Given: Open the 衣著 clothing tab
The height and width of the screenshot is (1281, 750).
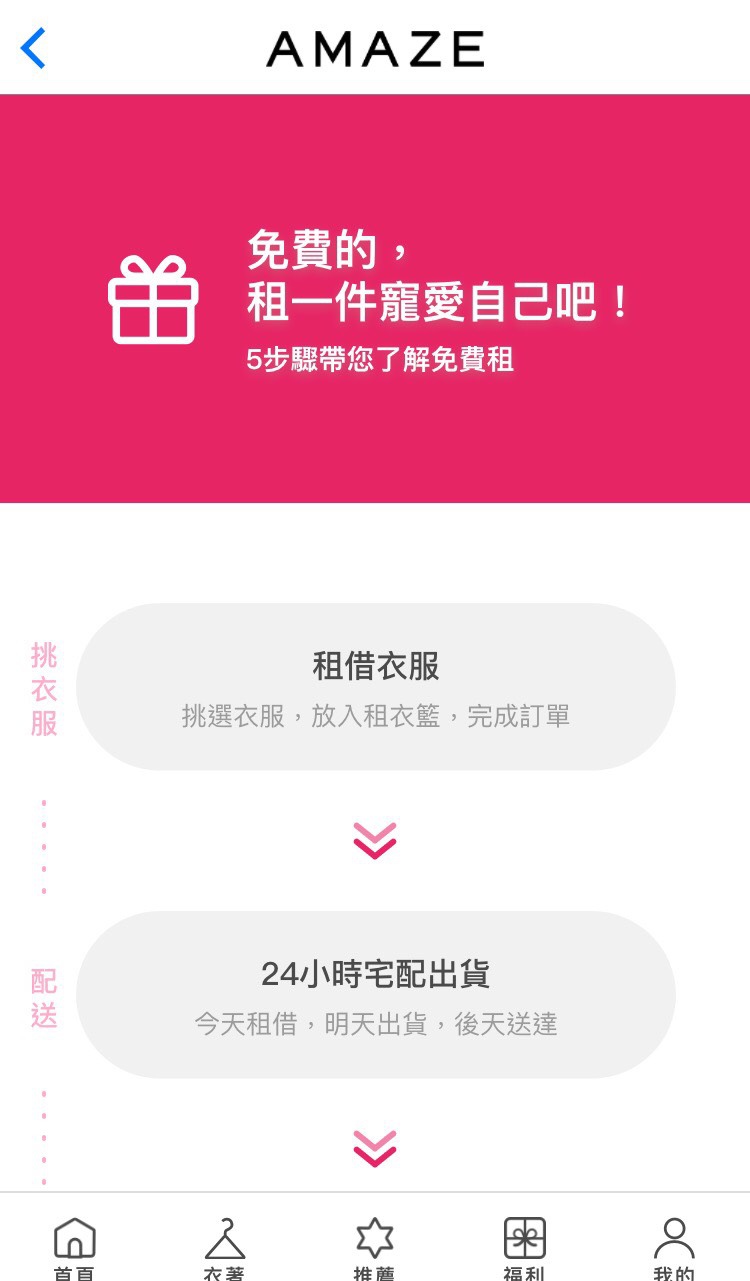Looking at the screenshot, I should click(x=225, y=1248).
